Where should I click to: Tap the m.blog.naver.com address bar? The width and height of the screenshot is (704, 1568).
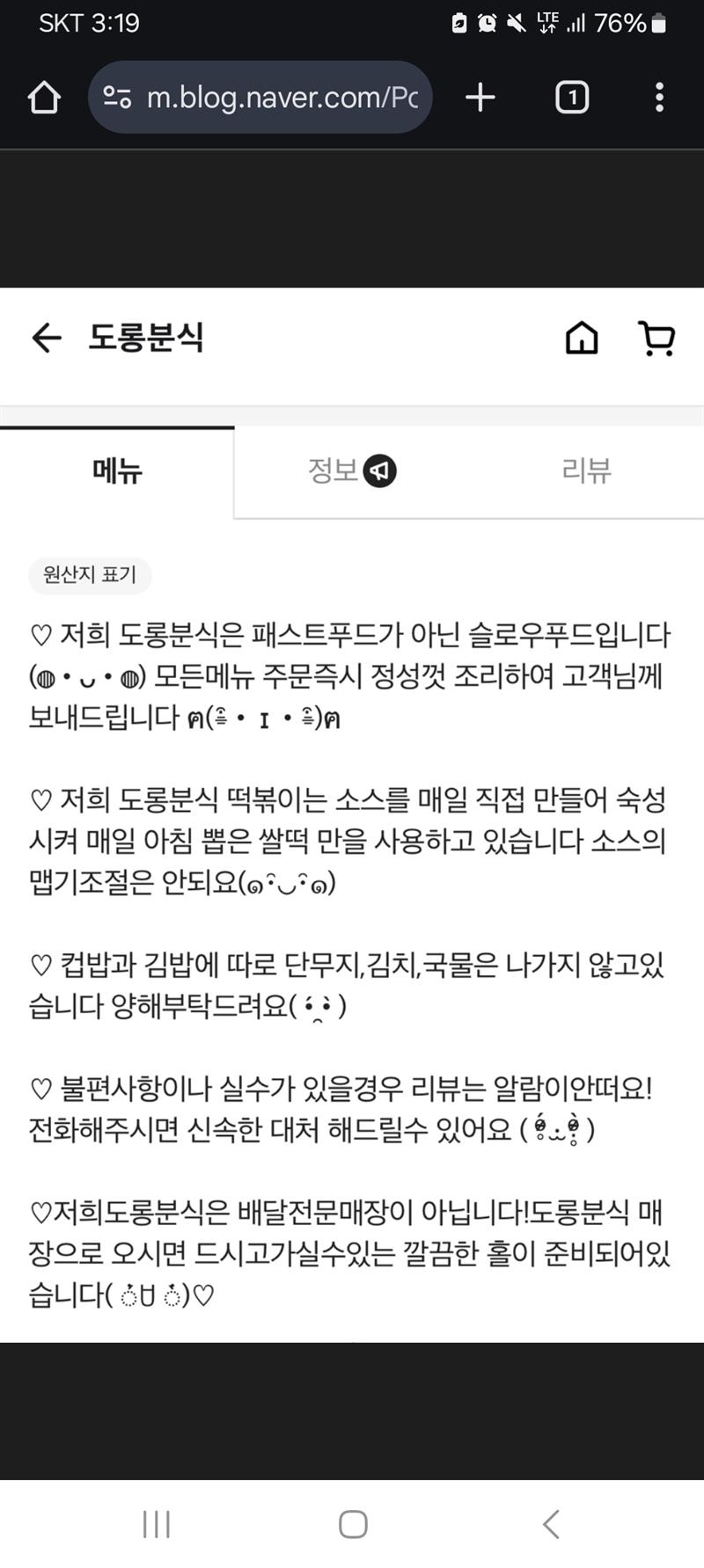(280, 98)
